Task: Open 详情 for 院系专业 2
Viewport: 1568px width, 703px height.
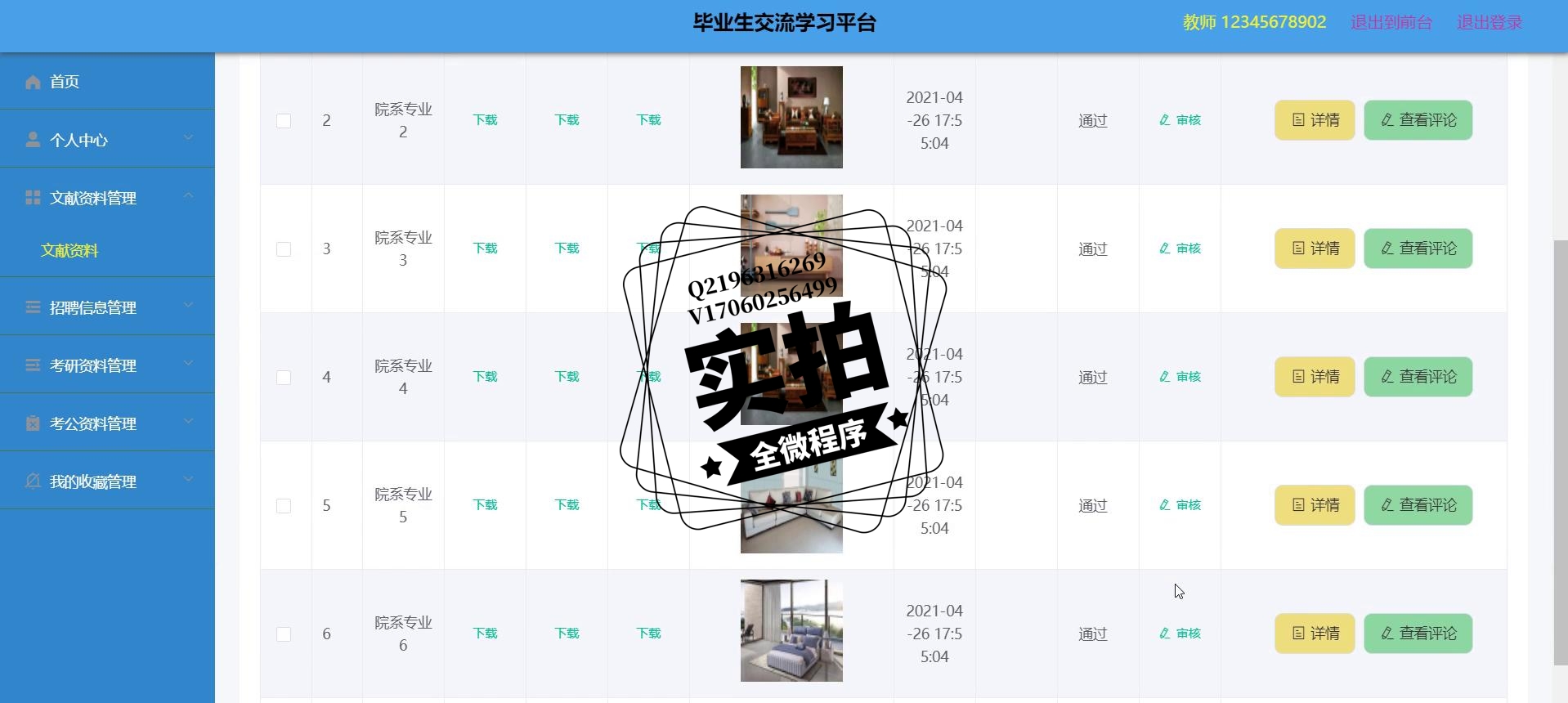Action: (1314, 120)
